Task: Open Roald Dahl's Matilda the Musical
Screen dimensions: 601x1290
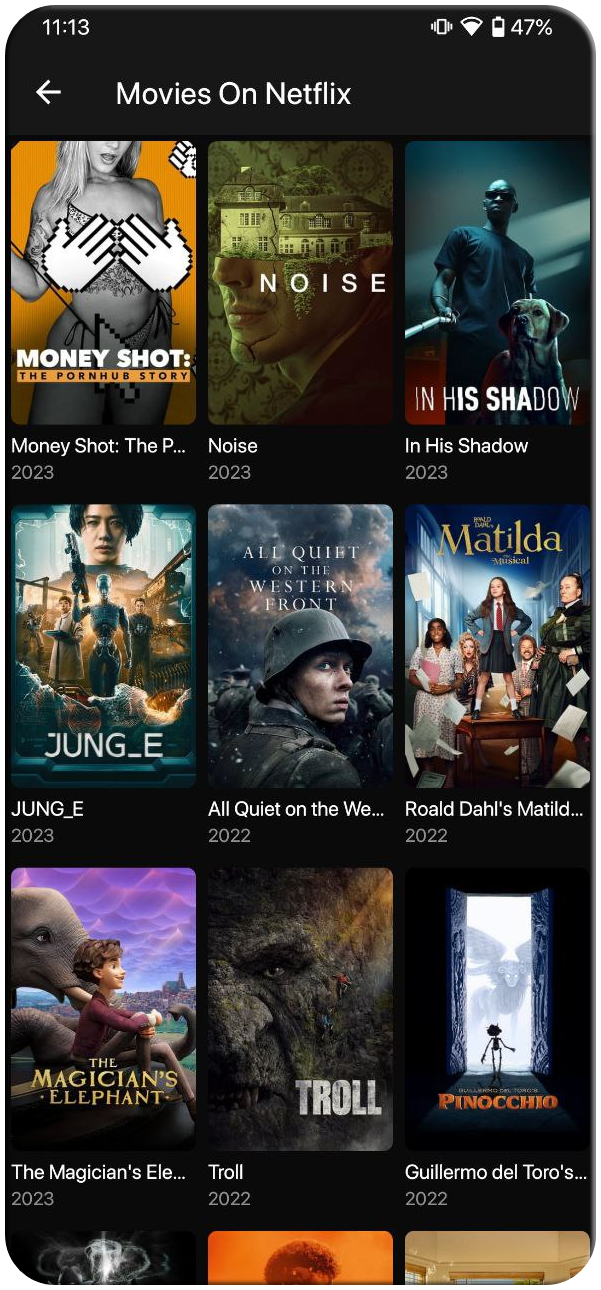Action: (x=497, y=646)
